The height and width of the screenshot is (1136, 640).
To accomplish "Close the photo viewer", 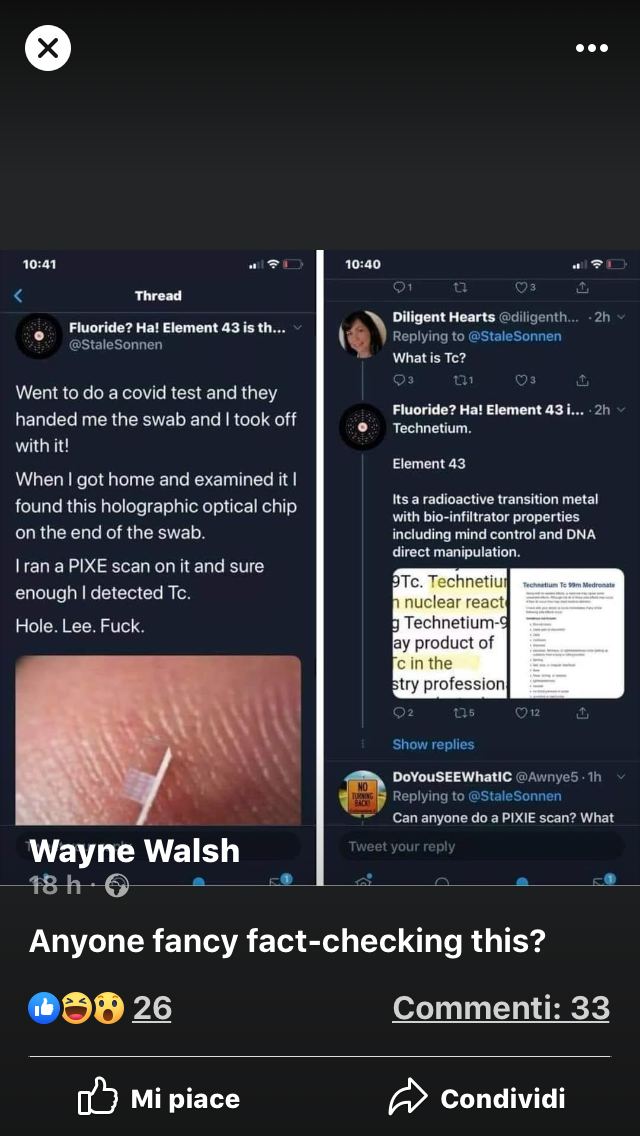I will 48,47.
